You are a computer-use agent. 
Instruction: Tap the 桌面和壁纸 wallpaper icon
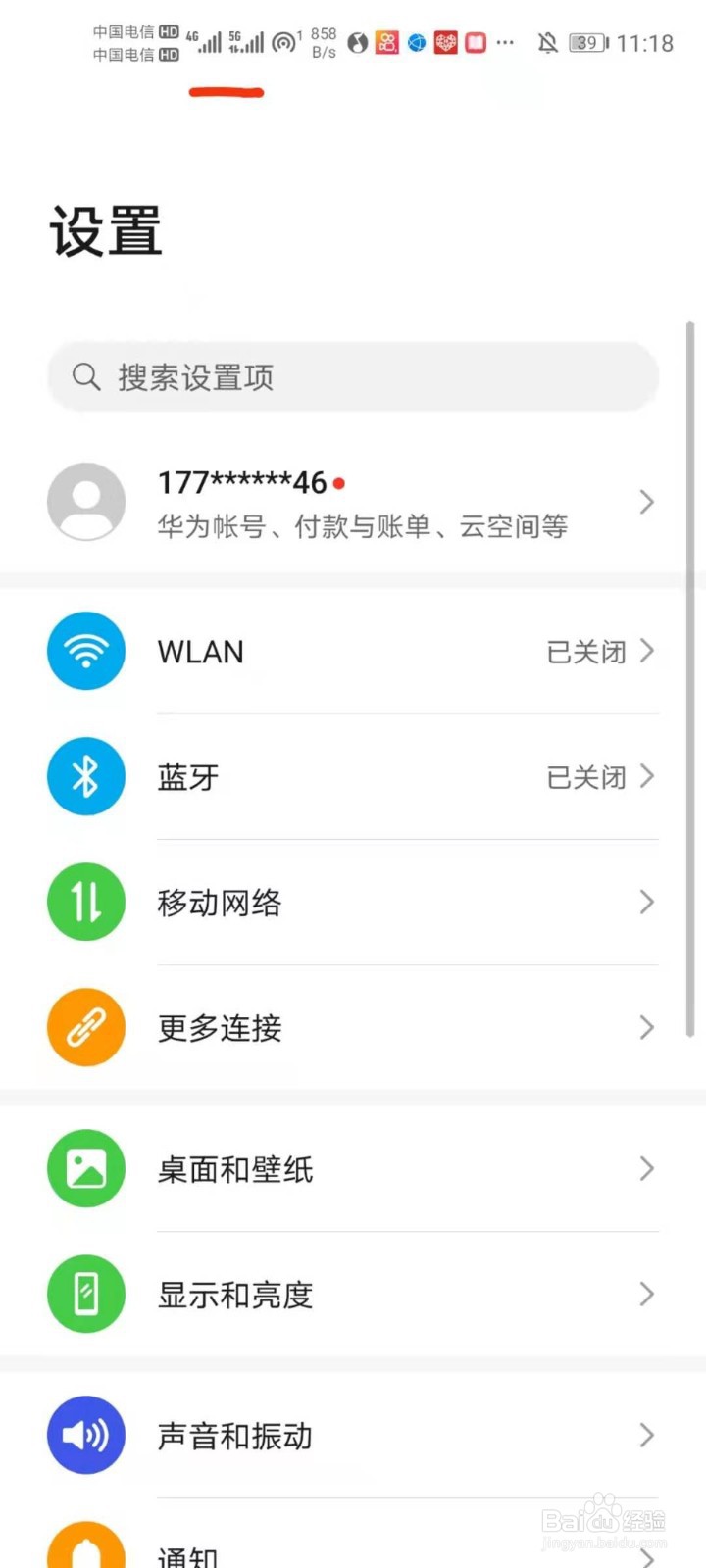pos(86,1168)
